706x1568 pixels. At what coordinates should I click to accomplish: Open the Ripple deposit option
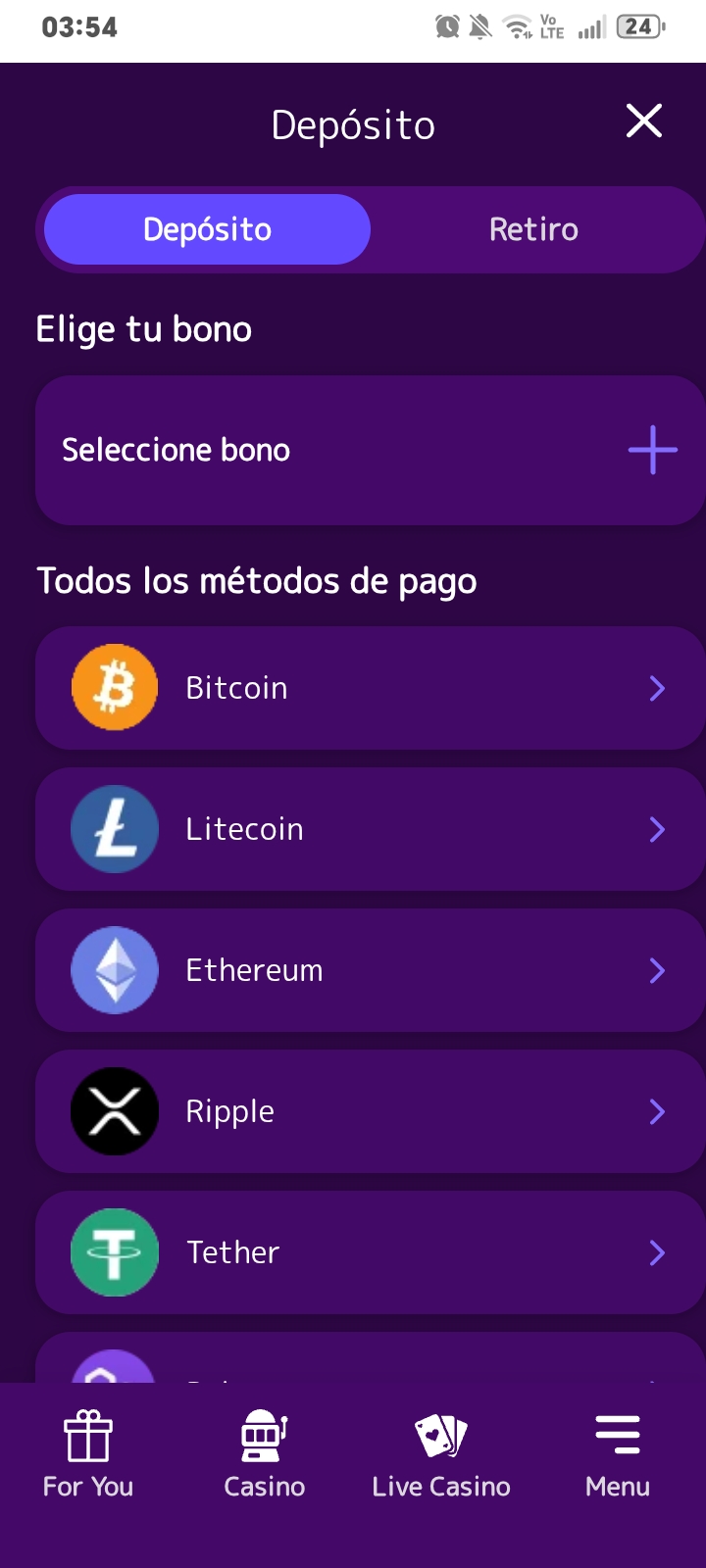[371, 1111]
